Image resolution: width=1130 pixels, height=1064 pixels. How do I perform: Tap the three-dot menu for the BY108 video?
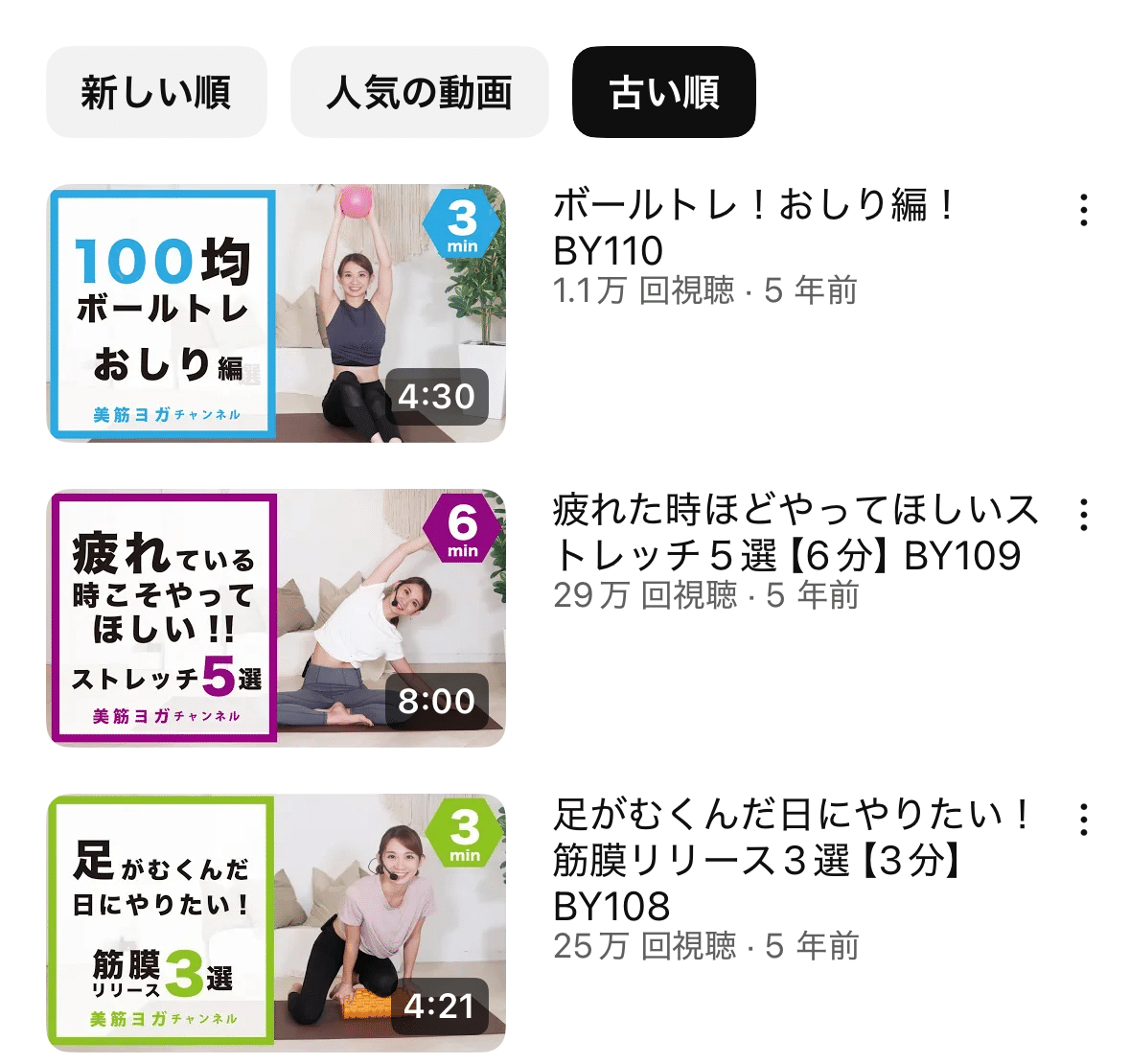click(1083, 820)
